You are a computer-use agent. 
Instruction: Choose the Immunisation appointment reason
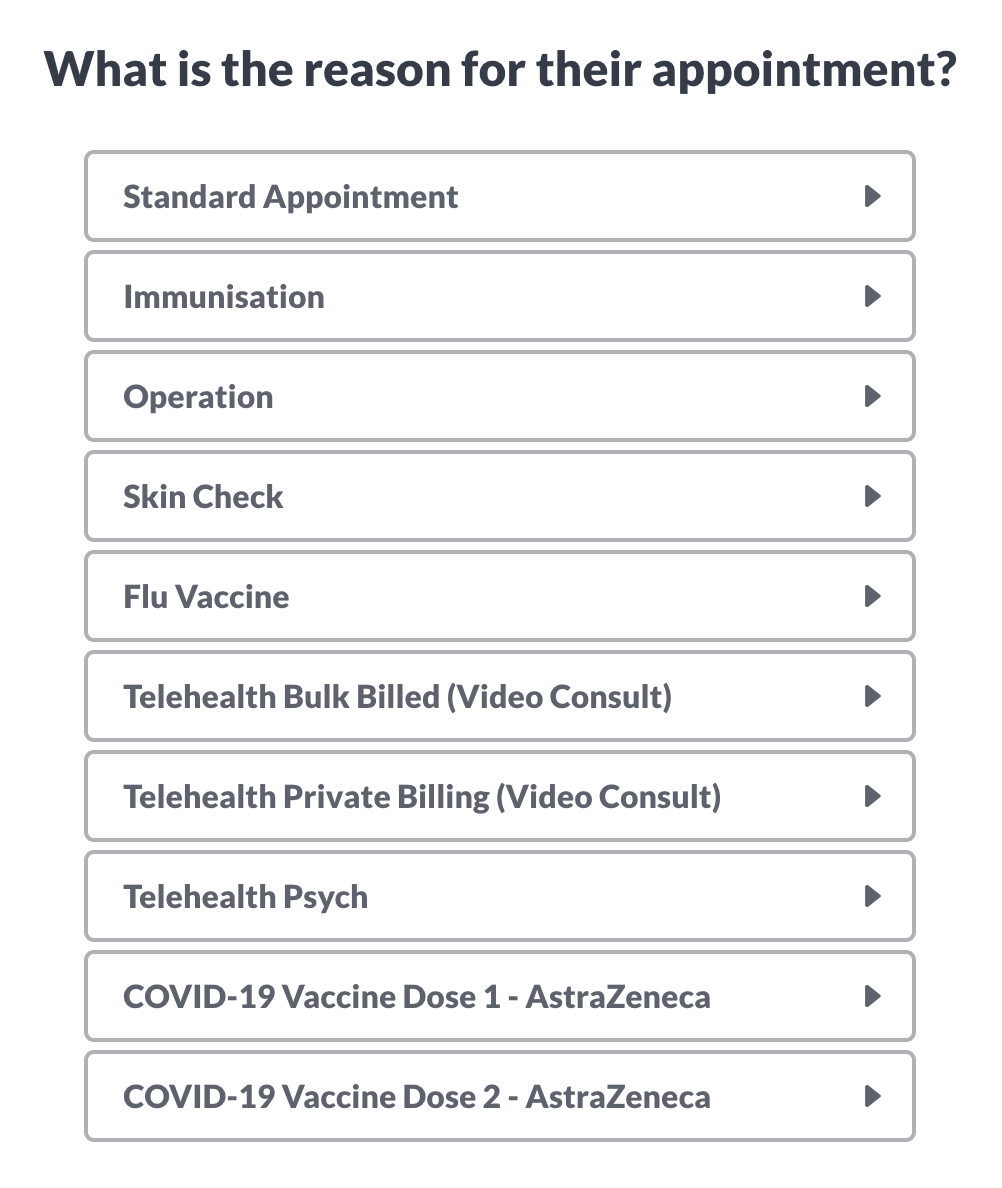point(500,296)
